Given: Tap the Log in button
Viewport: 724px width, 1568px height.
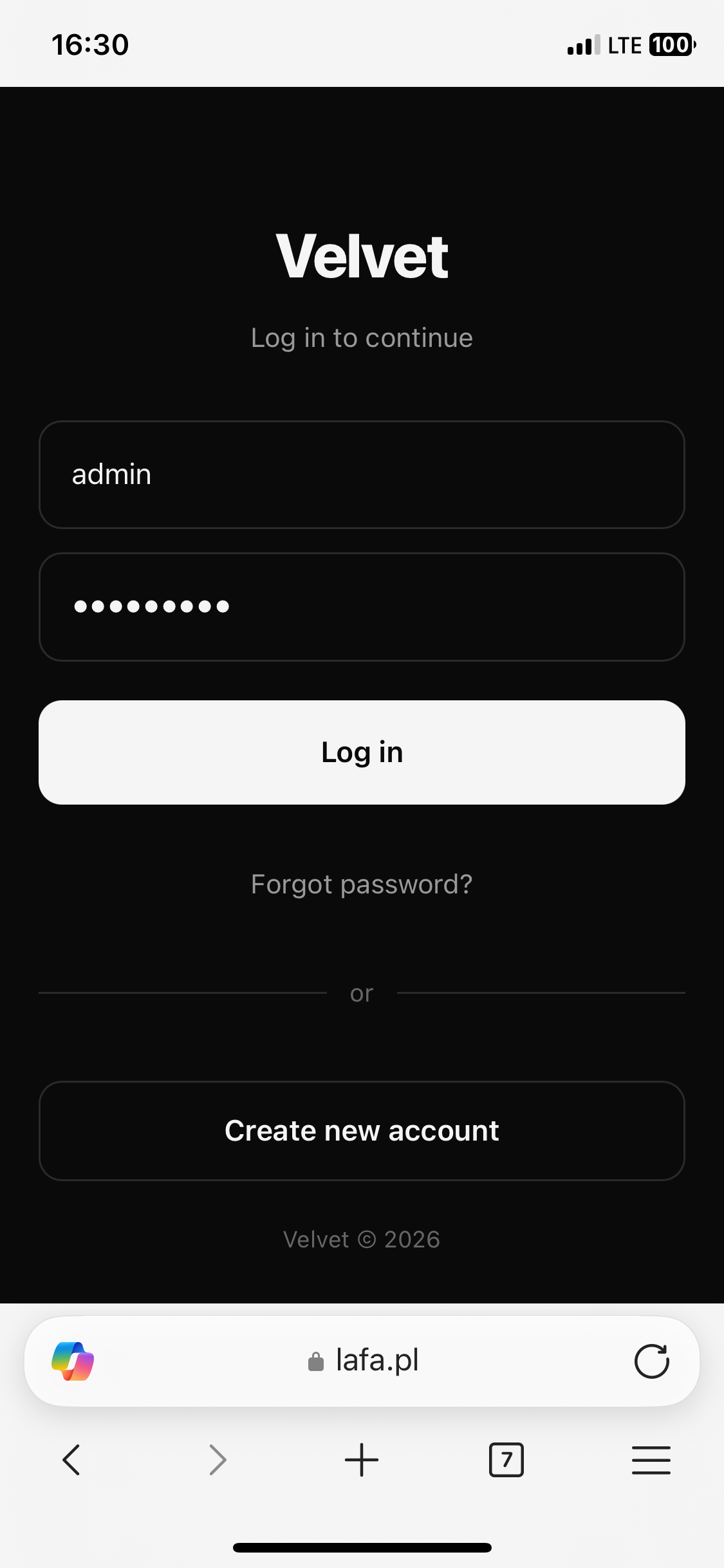Looking at the screenshot, I should 362,752.
